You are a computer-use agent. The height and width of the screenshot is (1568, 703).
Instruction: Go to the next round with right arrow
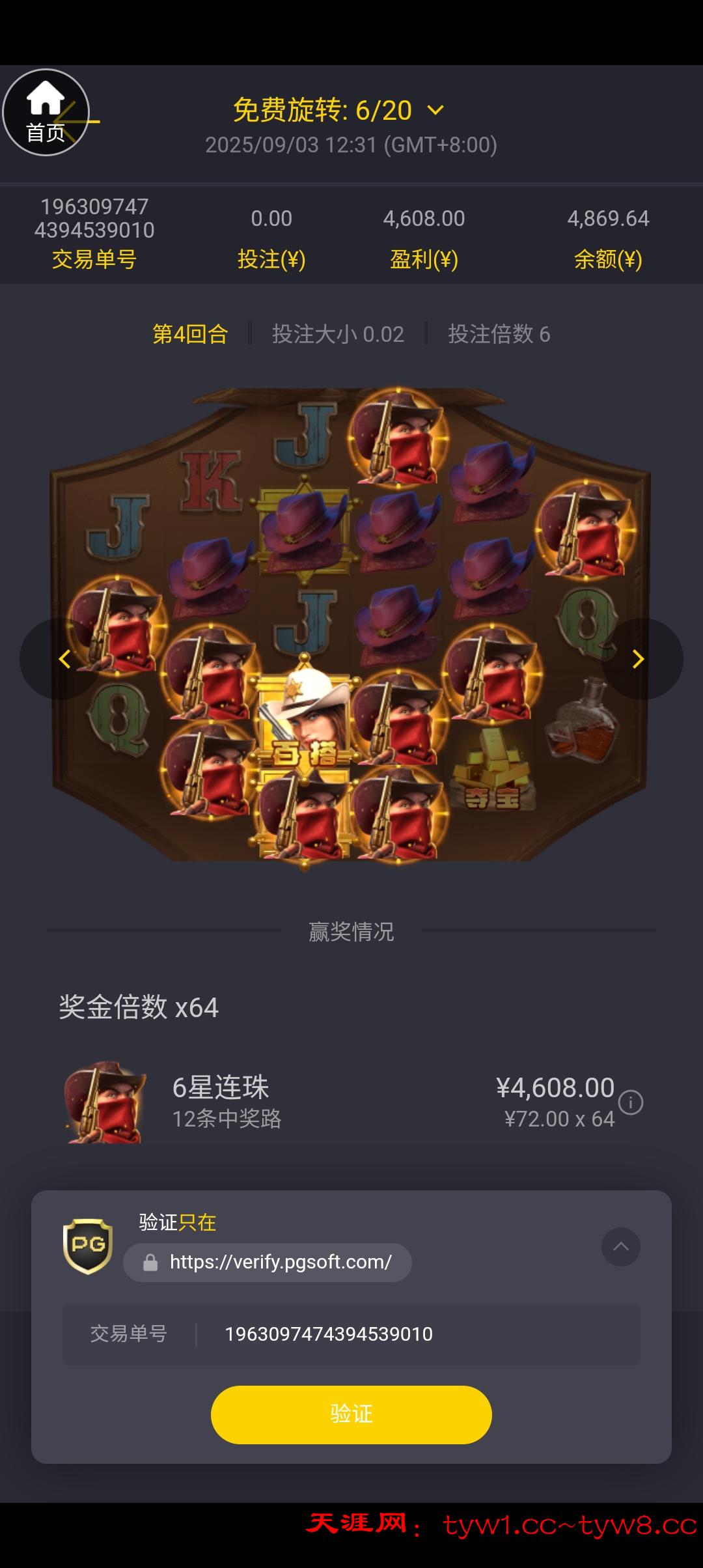[x=639, y=659]
